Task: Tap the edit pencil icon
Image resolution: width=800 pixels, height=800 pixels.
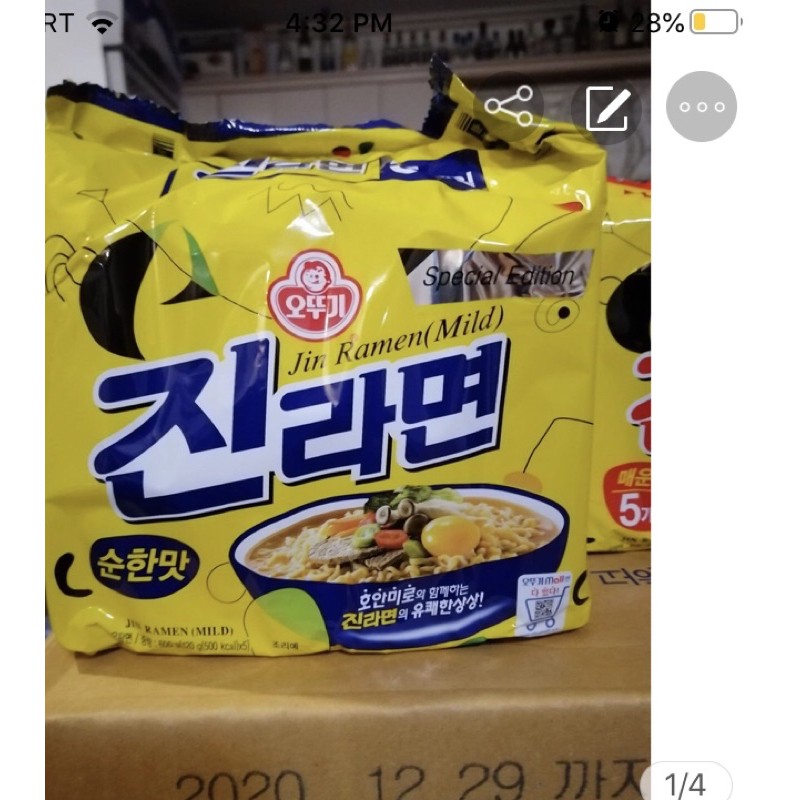Action: click(606, 106)
